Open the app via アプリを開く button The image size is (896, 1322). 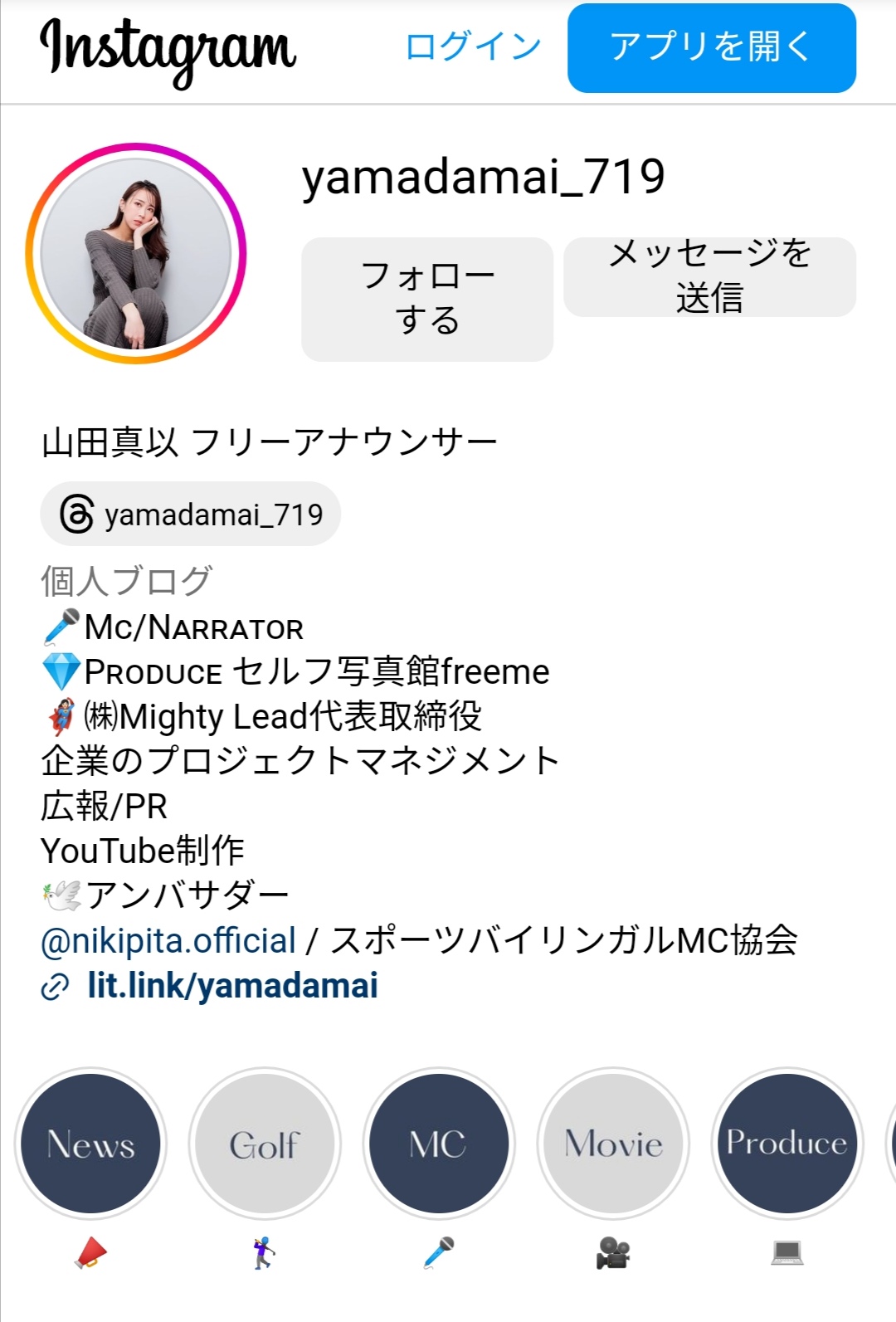coord(711,48)
